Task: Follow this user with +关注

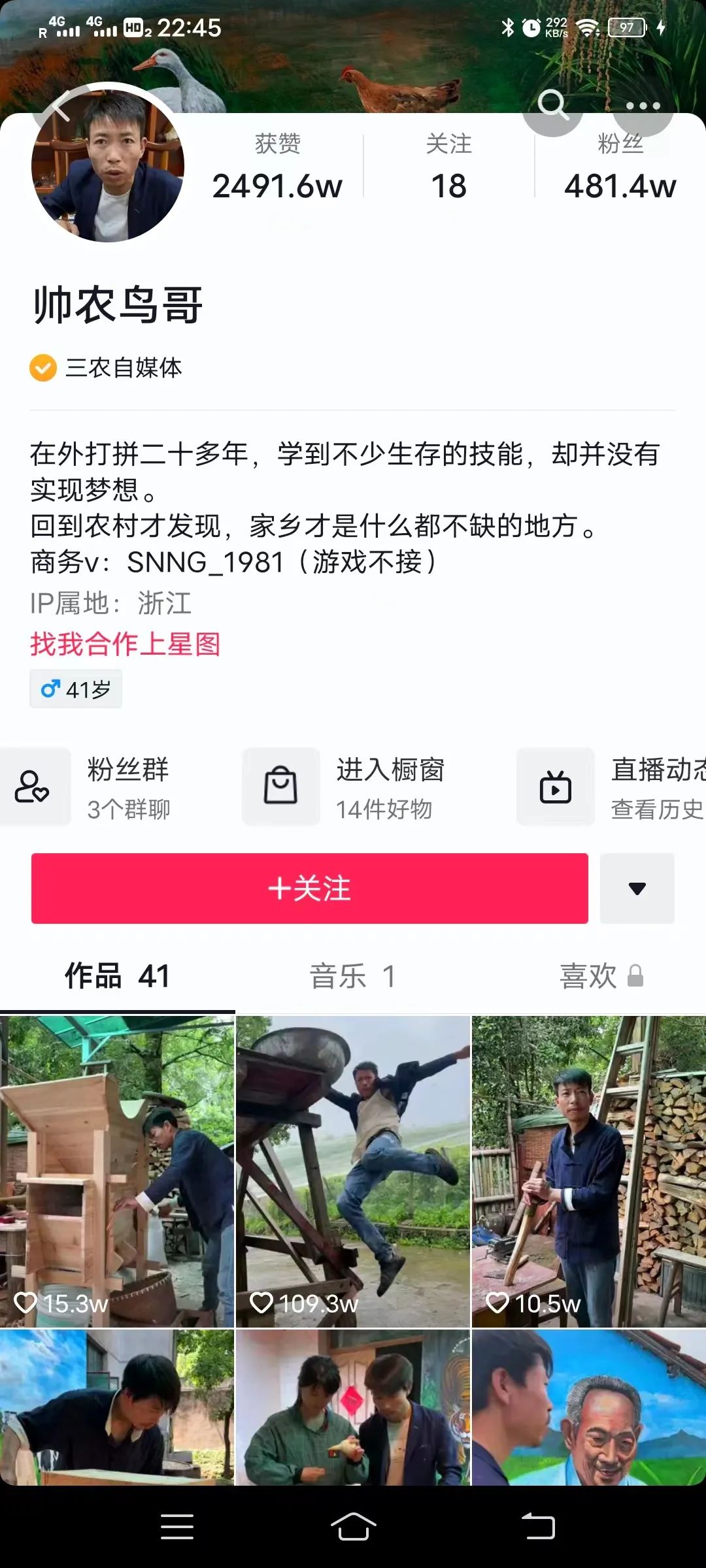Action: [x=310, y=889]
